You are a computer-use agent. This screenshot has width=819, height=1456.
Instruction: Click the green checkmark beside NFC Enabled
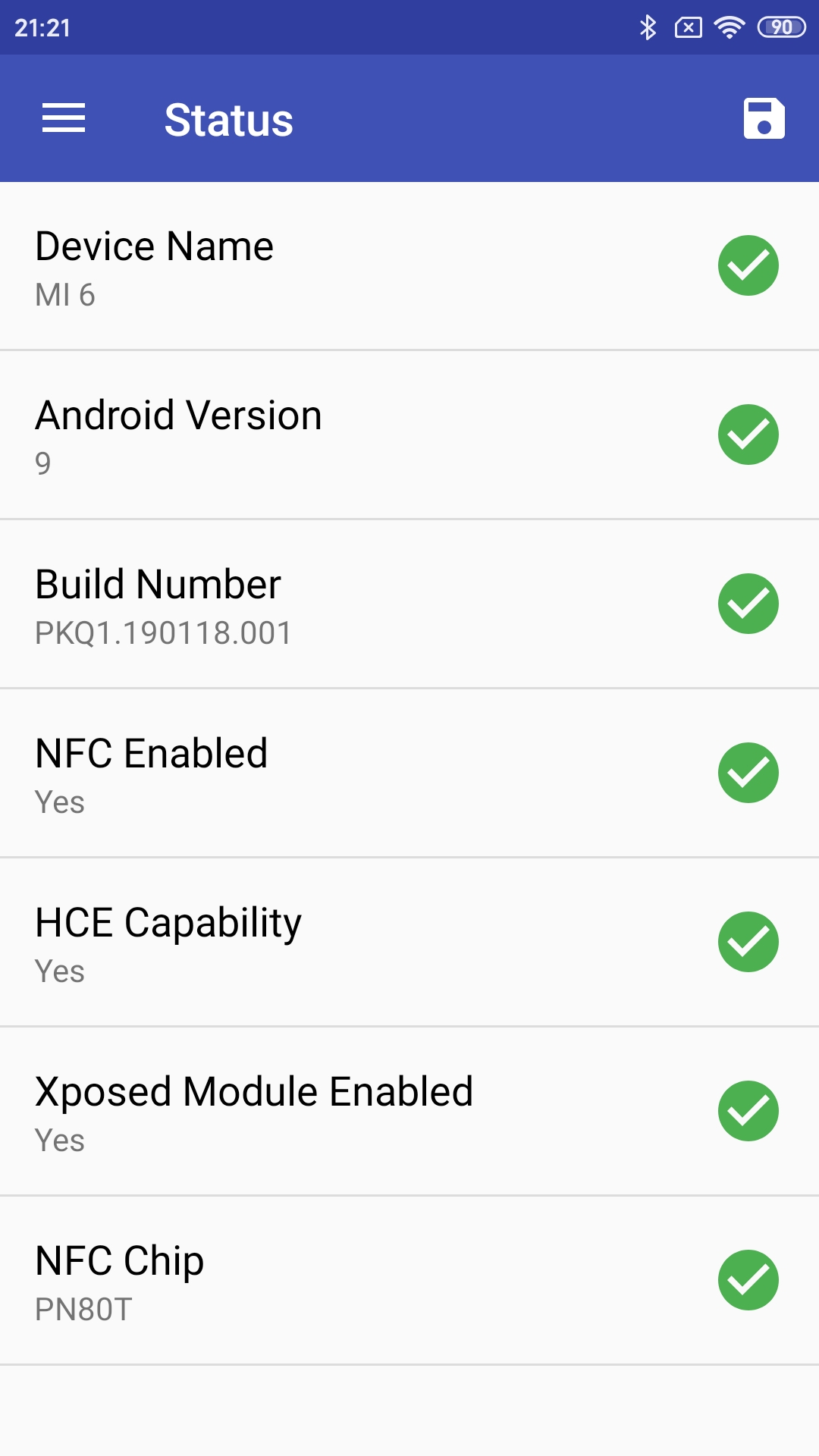click(x=748, y=772)
